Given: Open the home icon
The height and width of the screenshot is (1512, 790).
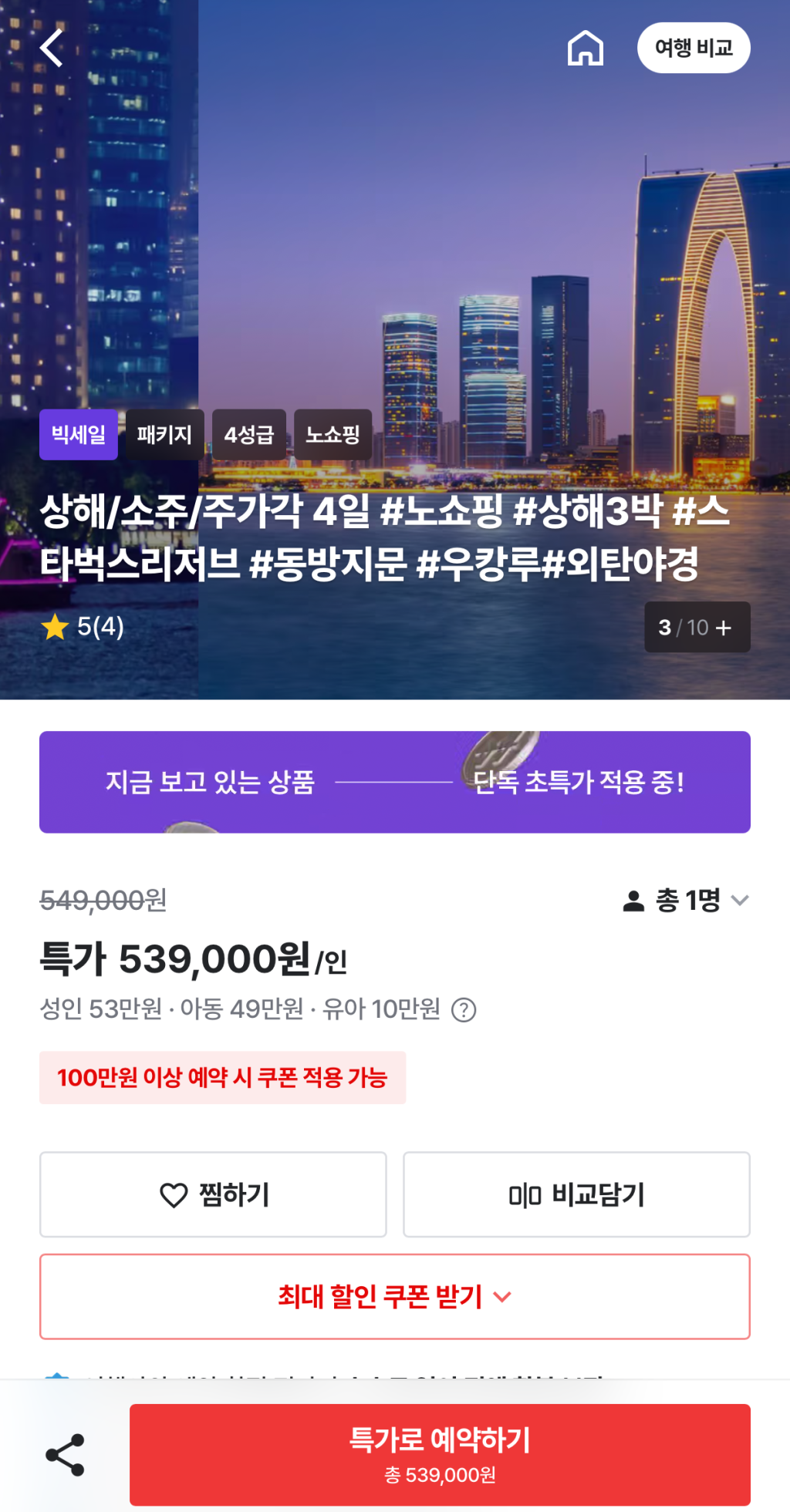Looking at the screenshot, I should [x=585, y=48].
